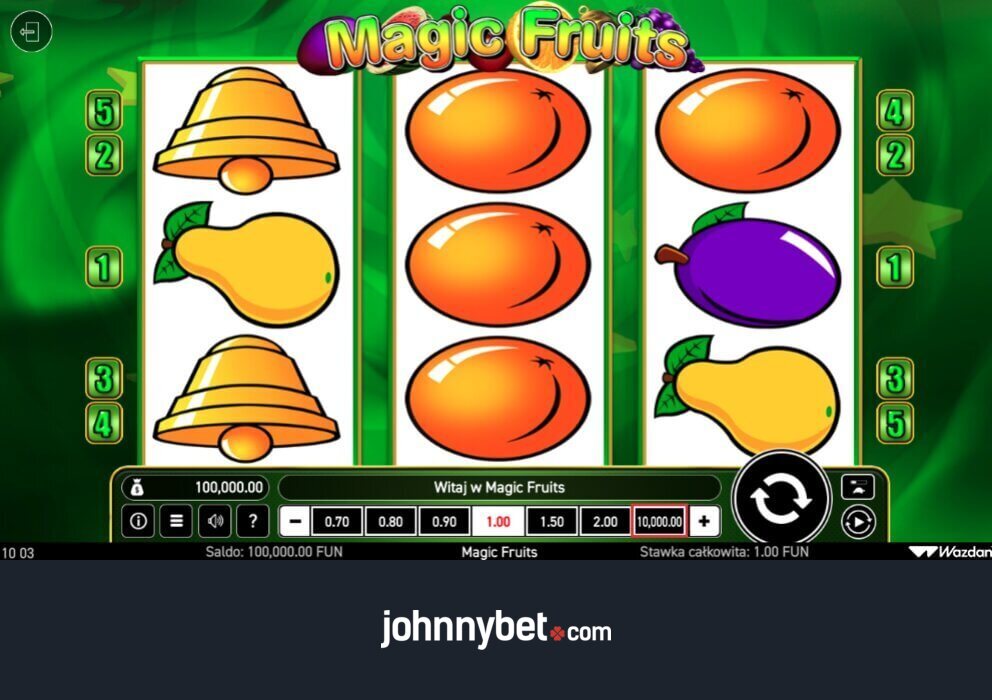The image size is (992, 700).
Task: Mute the game sound
Action: [x=214, y=521]
